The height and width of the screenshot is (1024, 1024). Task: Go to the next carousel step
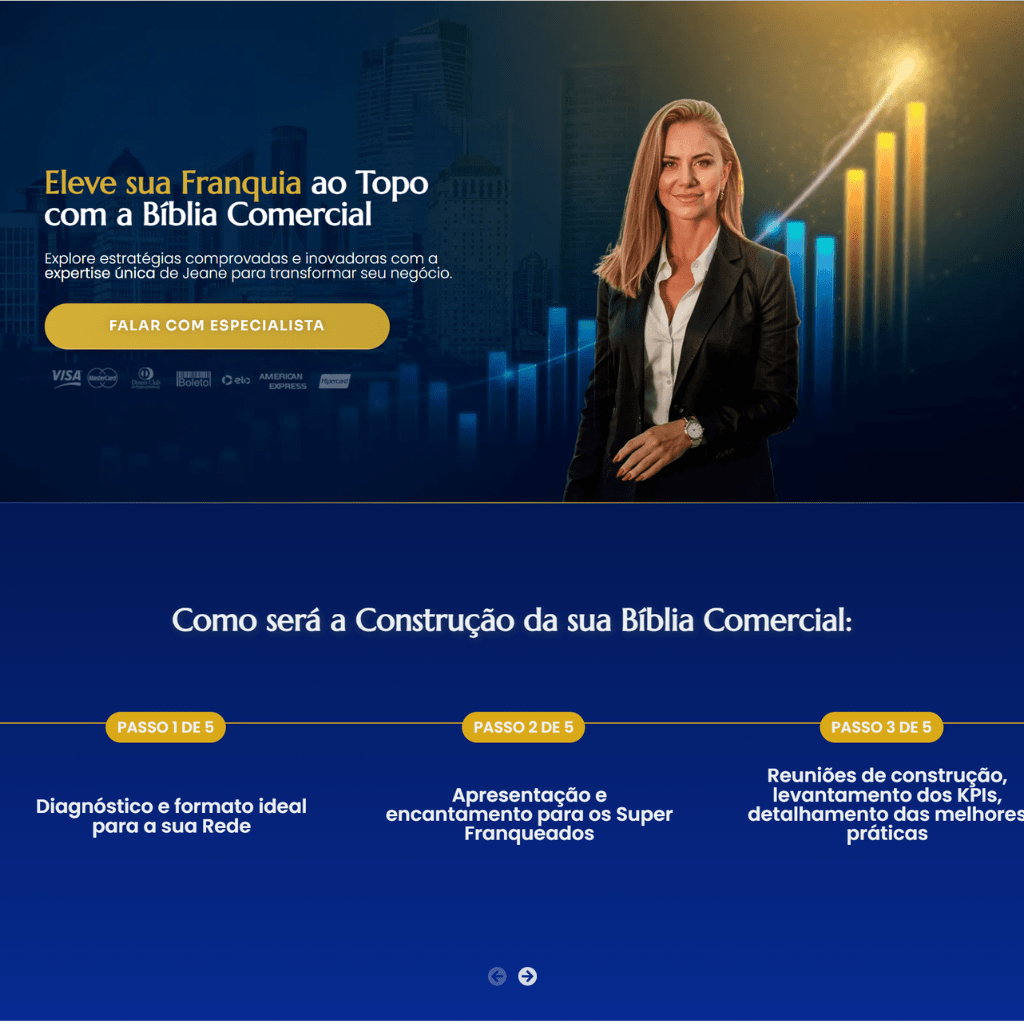pos(527,976)
